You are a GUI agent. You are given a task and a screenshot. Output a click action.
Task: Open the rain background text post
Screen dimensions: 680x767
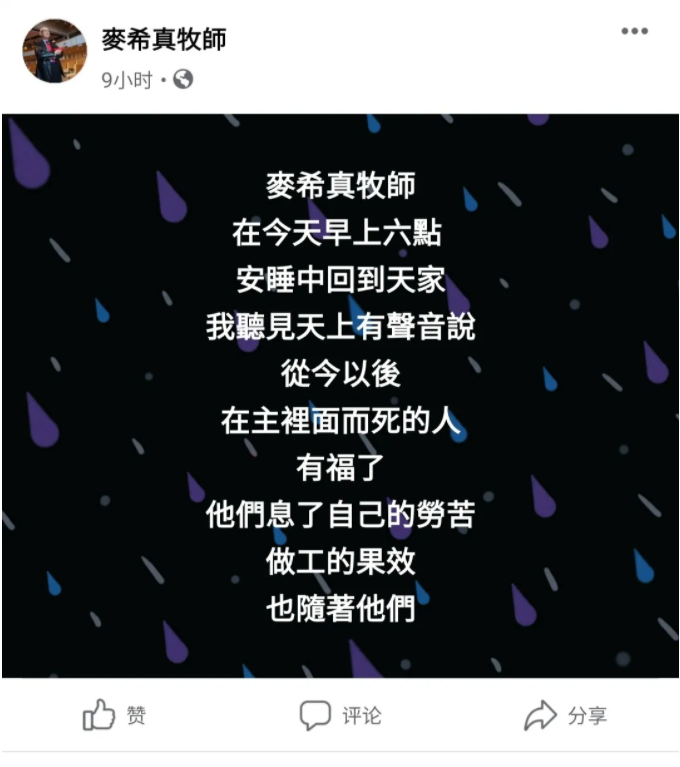tap(340, 395)
